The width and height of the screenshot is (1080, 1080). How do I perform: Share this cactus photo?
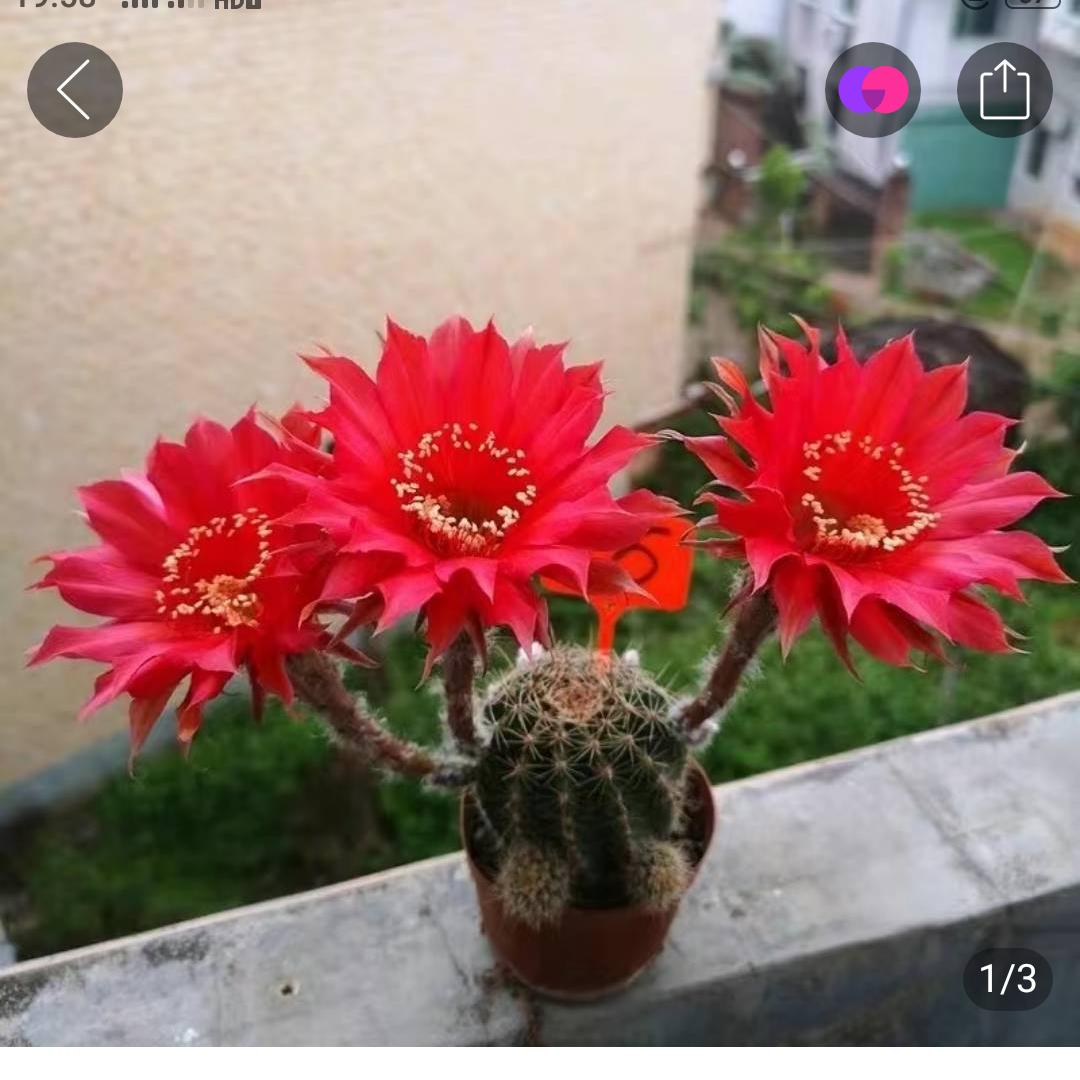coord(1004,90)
